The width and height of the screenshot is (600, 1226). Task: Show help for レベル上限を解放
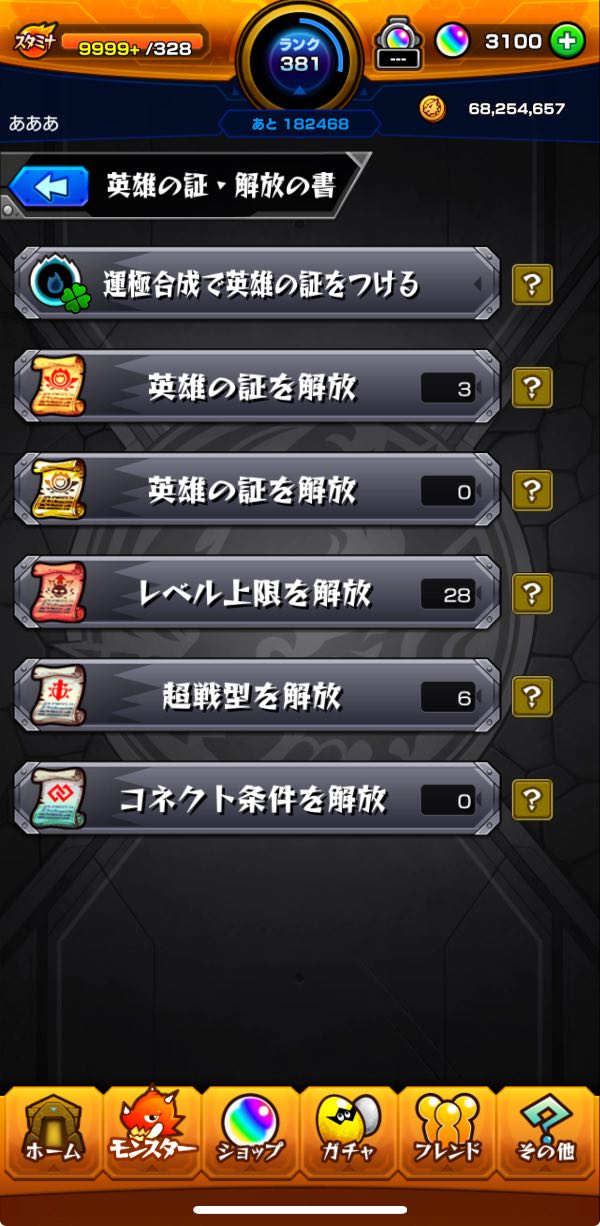(532, 594)
